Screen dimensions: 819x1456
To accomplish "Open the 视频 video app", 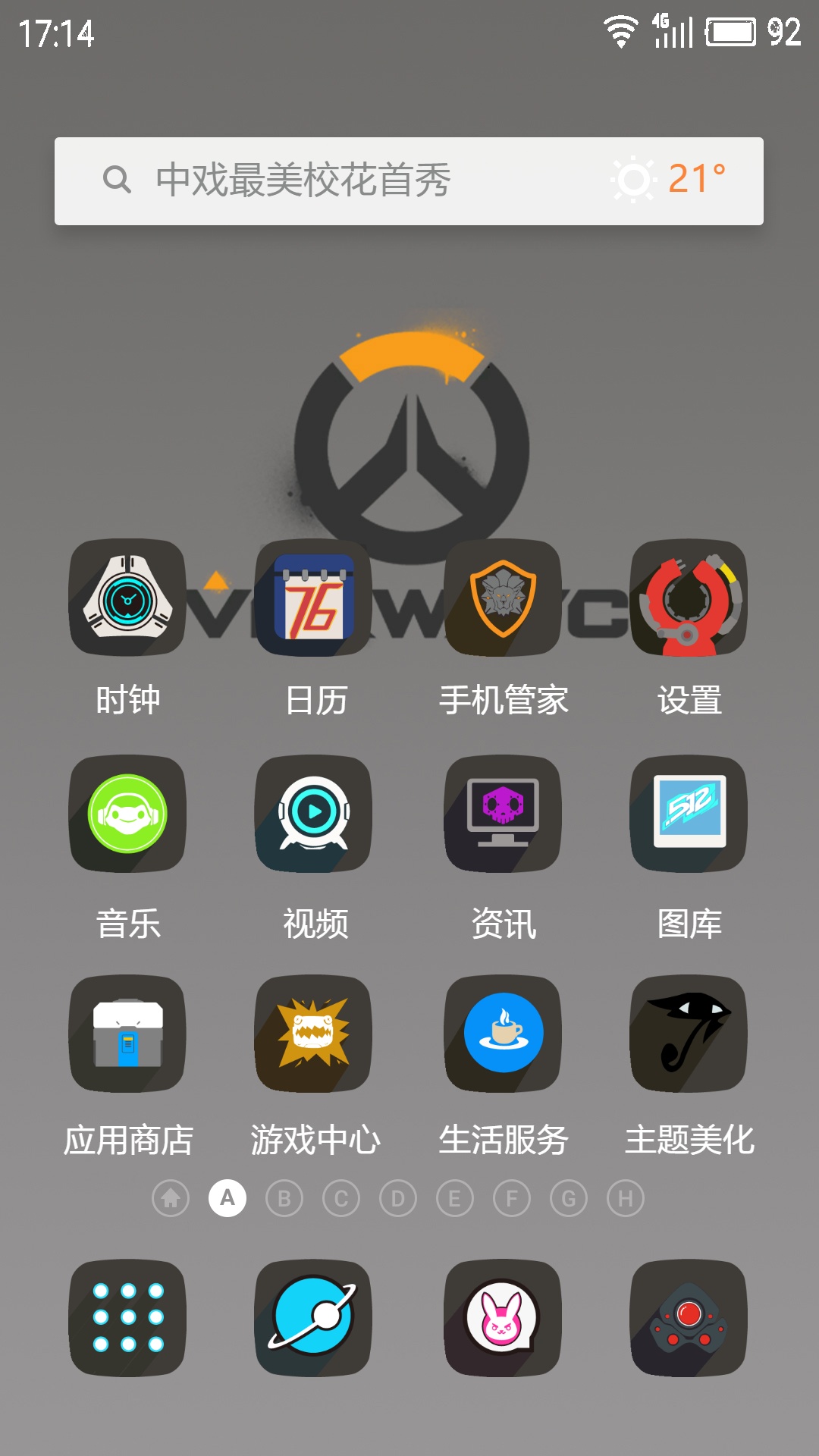I will pyautogui.click(x=314, y=814).
